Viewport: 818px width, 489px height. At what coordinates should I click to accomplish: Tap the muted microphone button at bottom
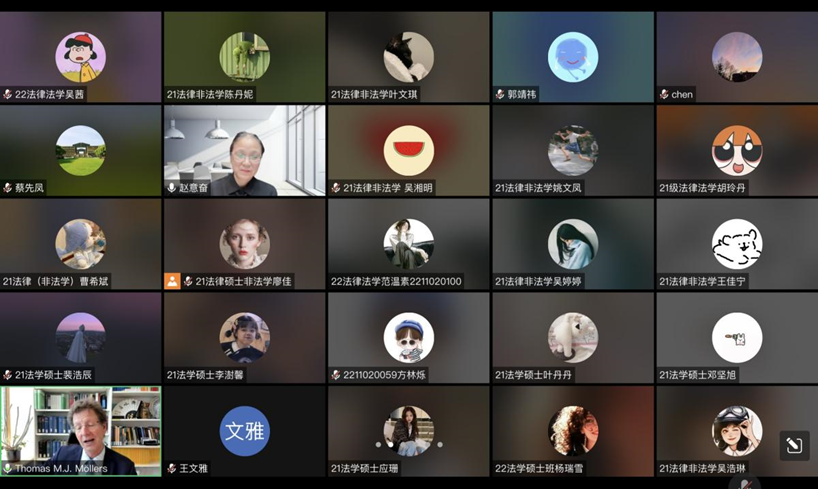744,482
